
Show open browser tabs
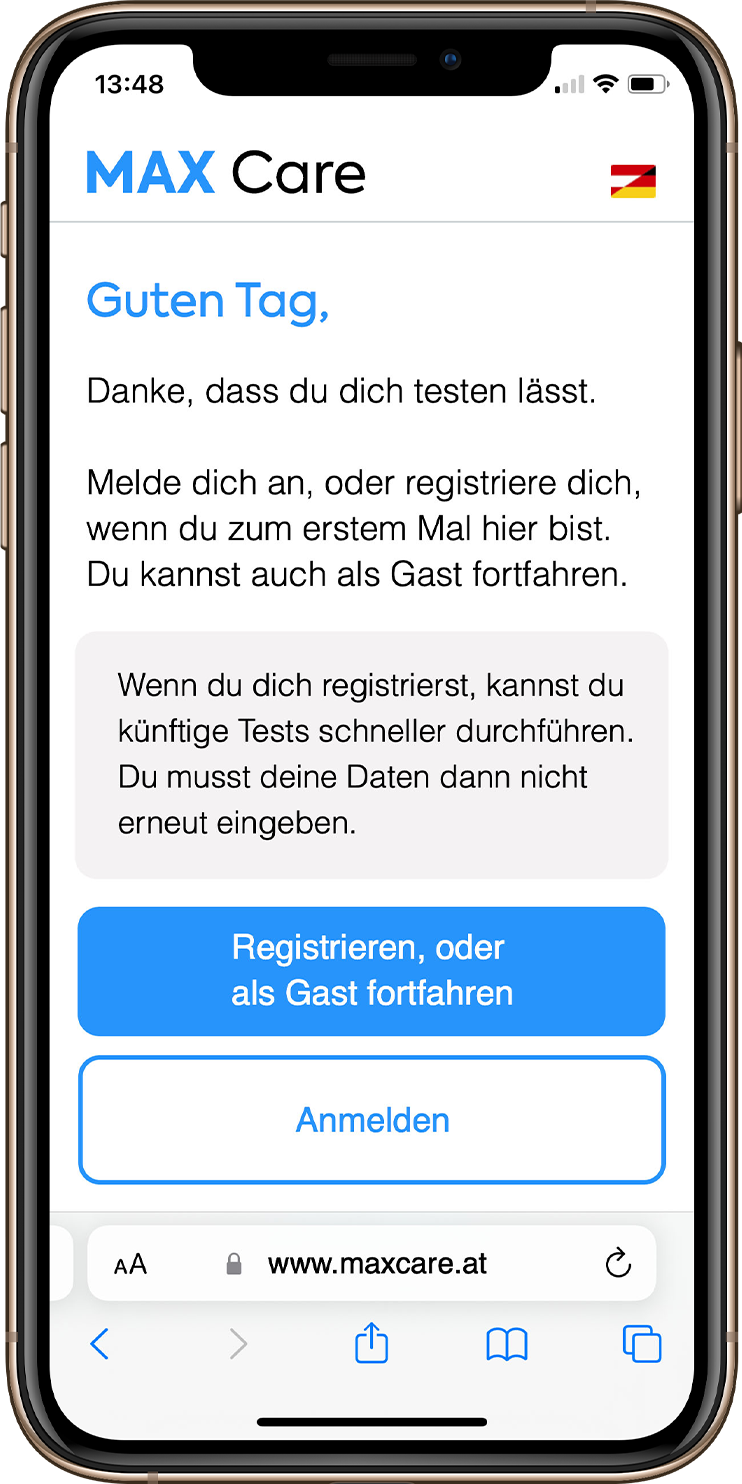click(642, 1344)
